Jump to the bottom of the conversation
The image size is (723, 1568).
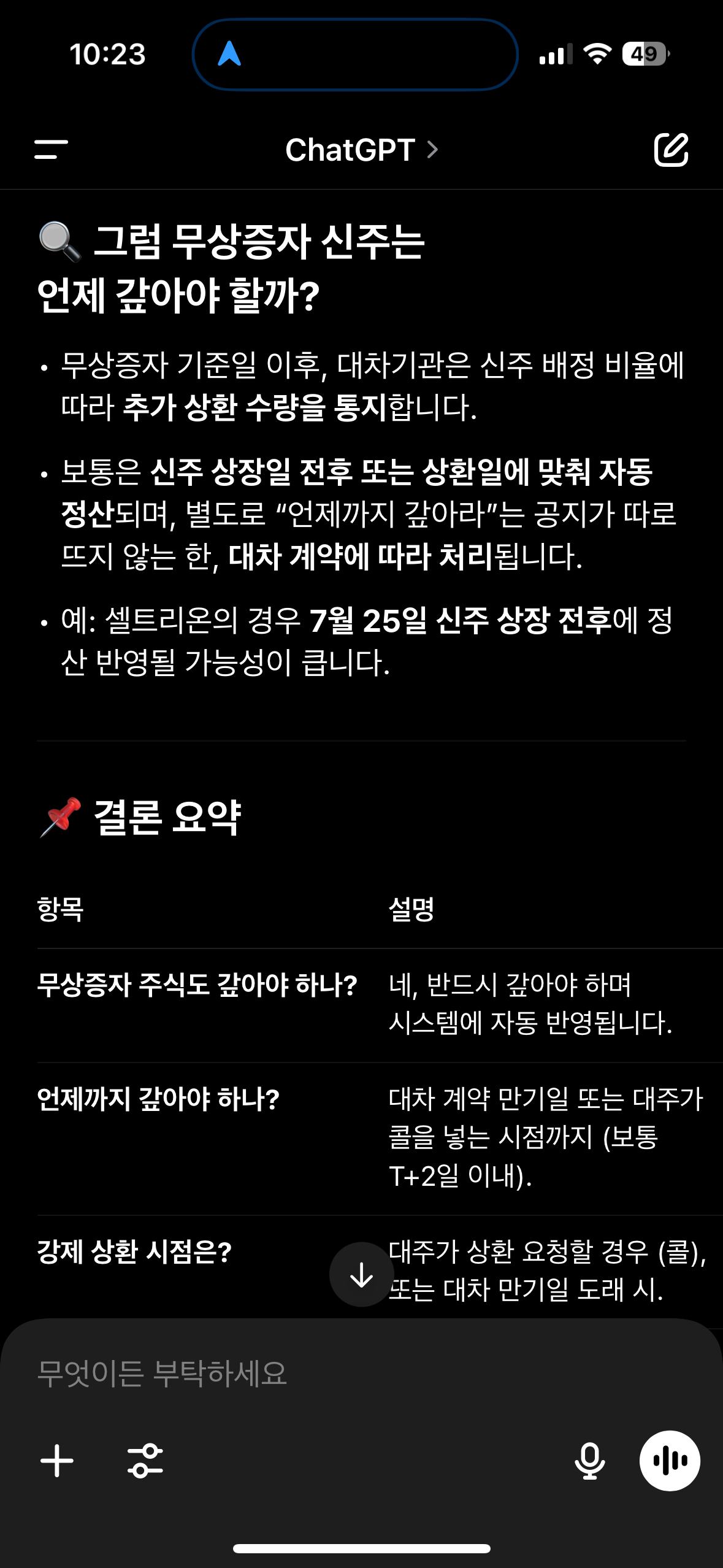click(361, 1274)
